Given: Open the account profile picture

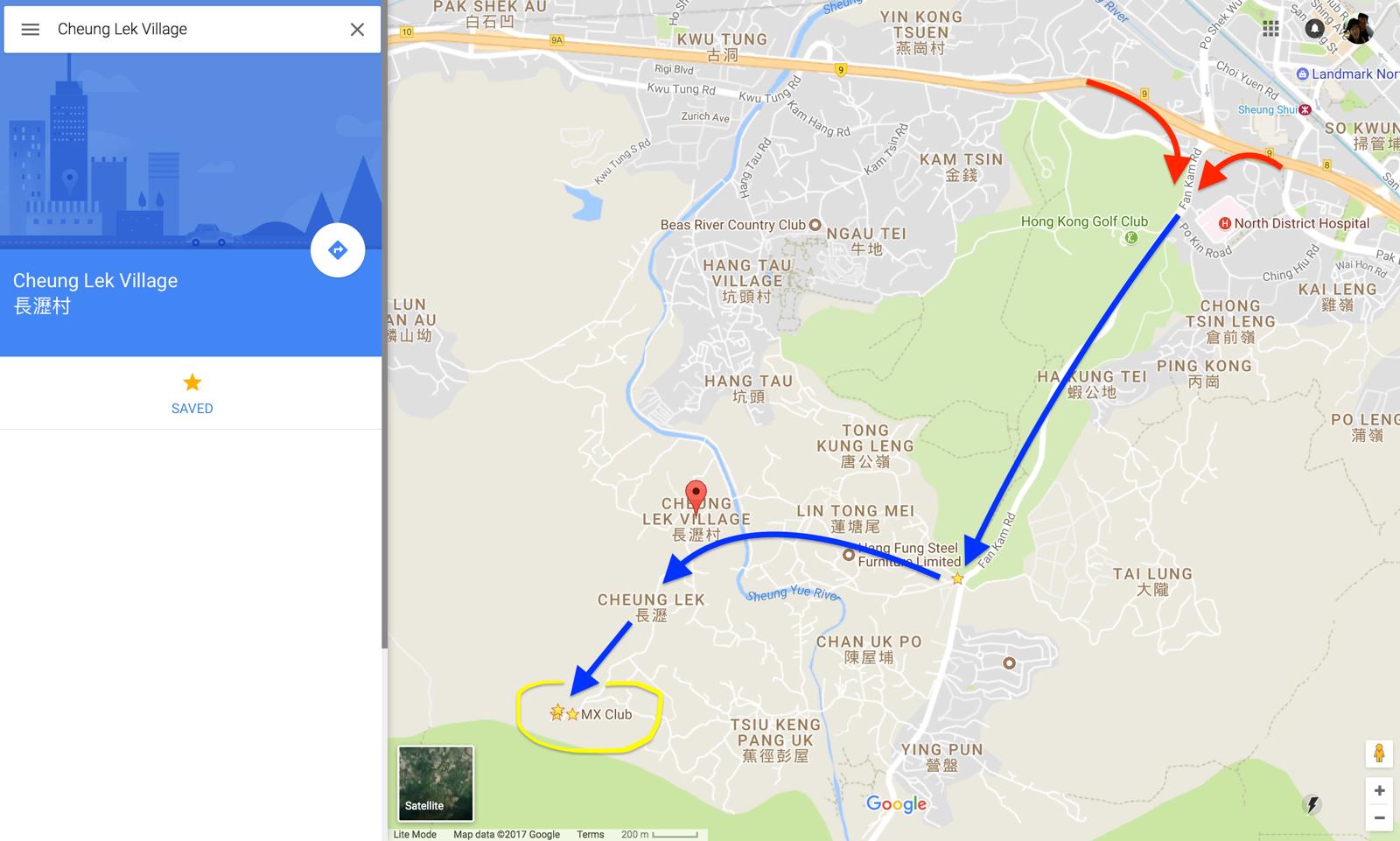Looking at the screenshot, I should (x=1358, y=29).
